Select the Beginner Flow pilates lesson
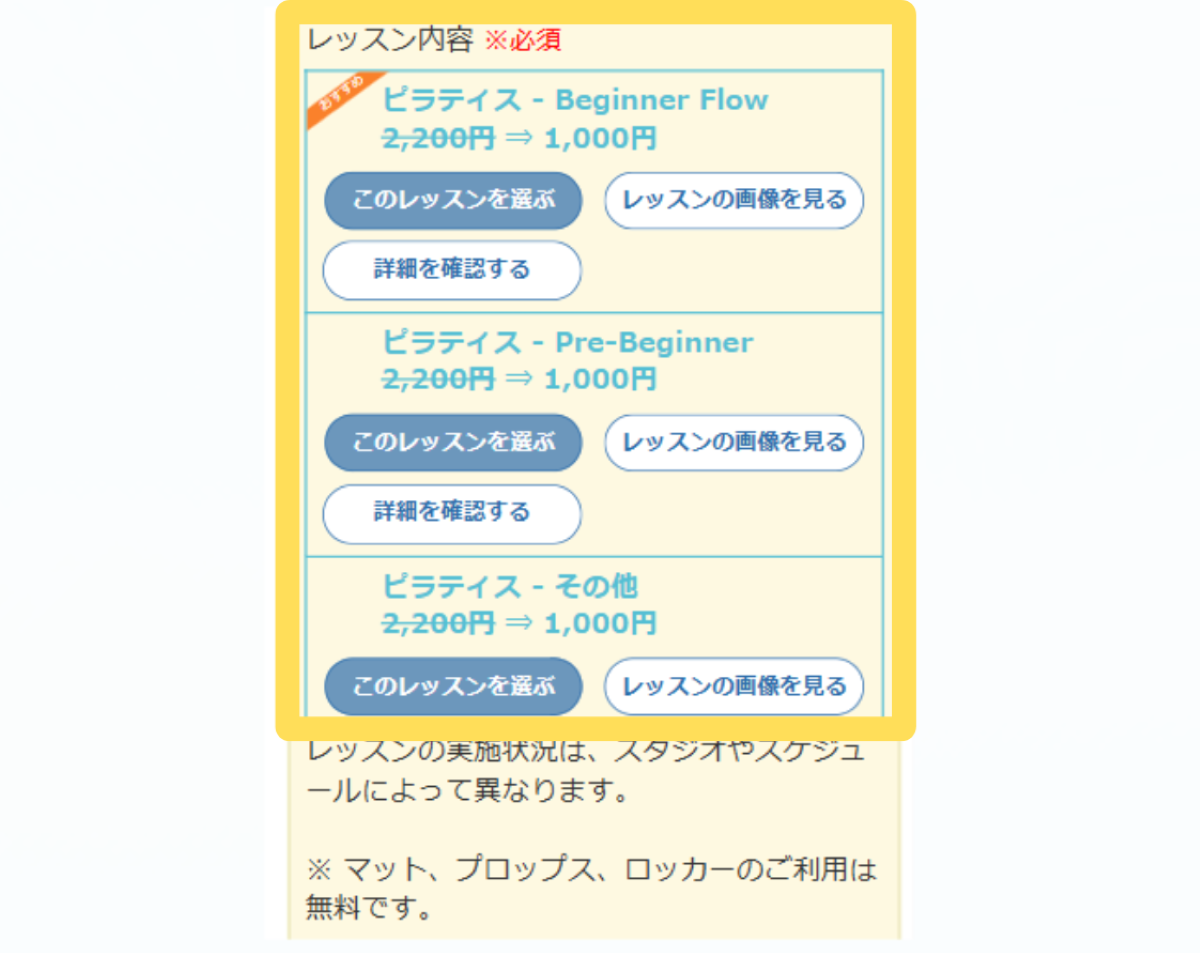The image size is (1200, 953). click(453, 200)
